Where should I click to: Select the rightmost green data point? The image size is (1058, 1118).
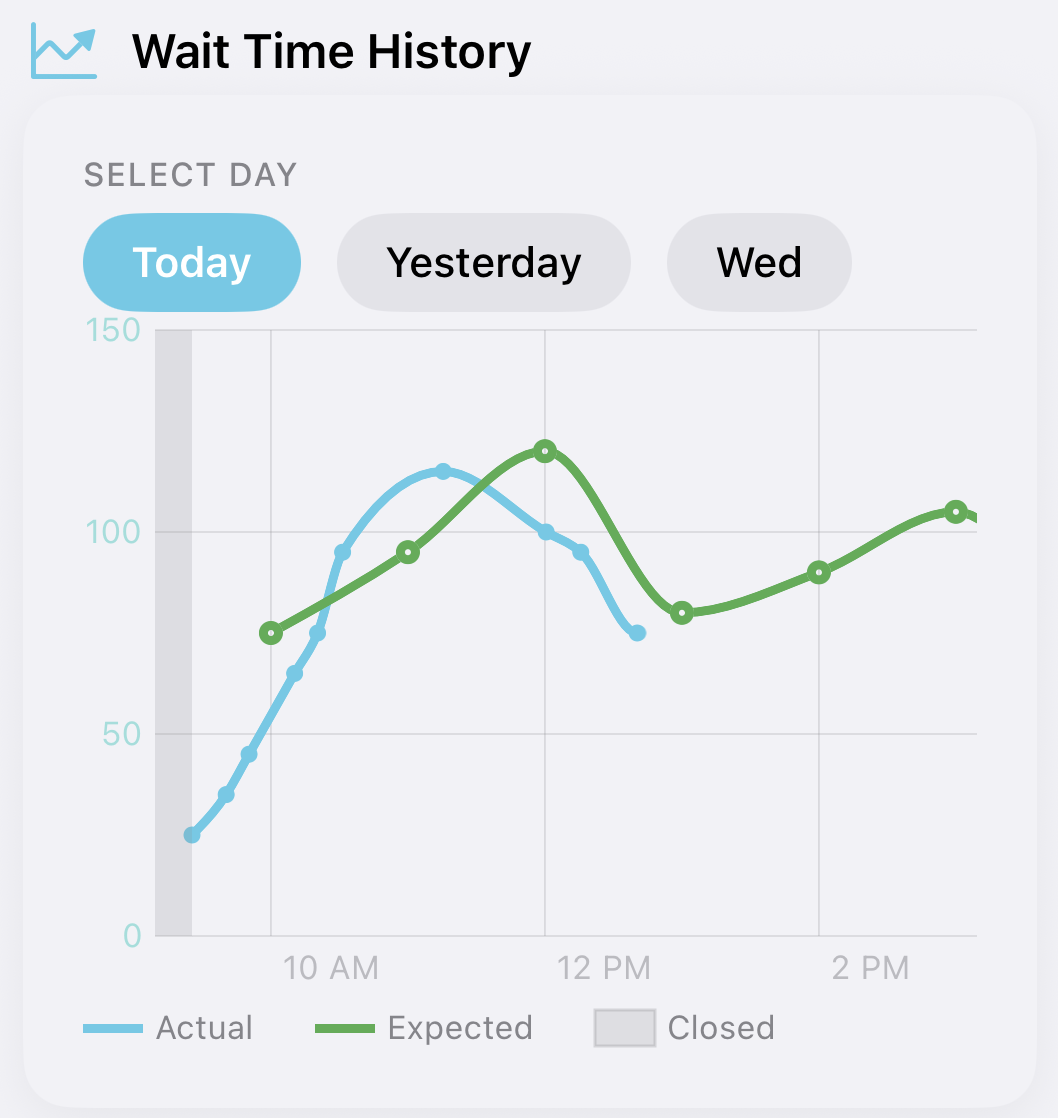pos(954,512)
